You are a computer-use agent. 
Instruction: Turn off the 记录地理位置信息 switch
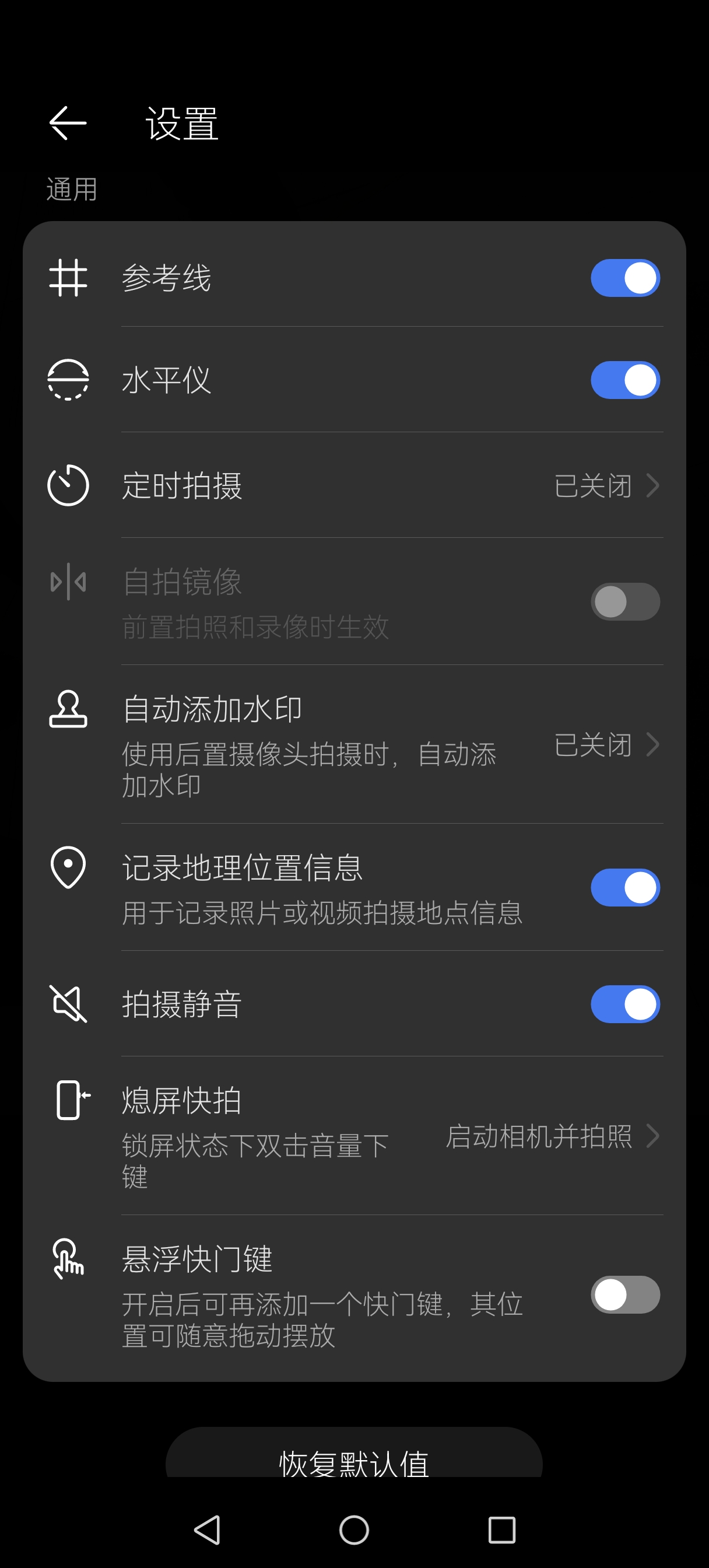[624, 887]
